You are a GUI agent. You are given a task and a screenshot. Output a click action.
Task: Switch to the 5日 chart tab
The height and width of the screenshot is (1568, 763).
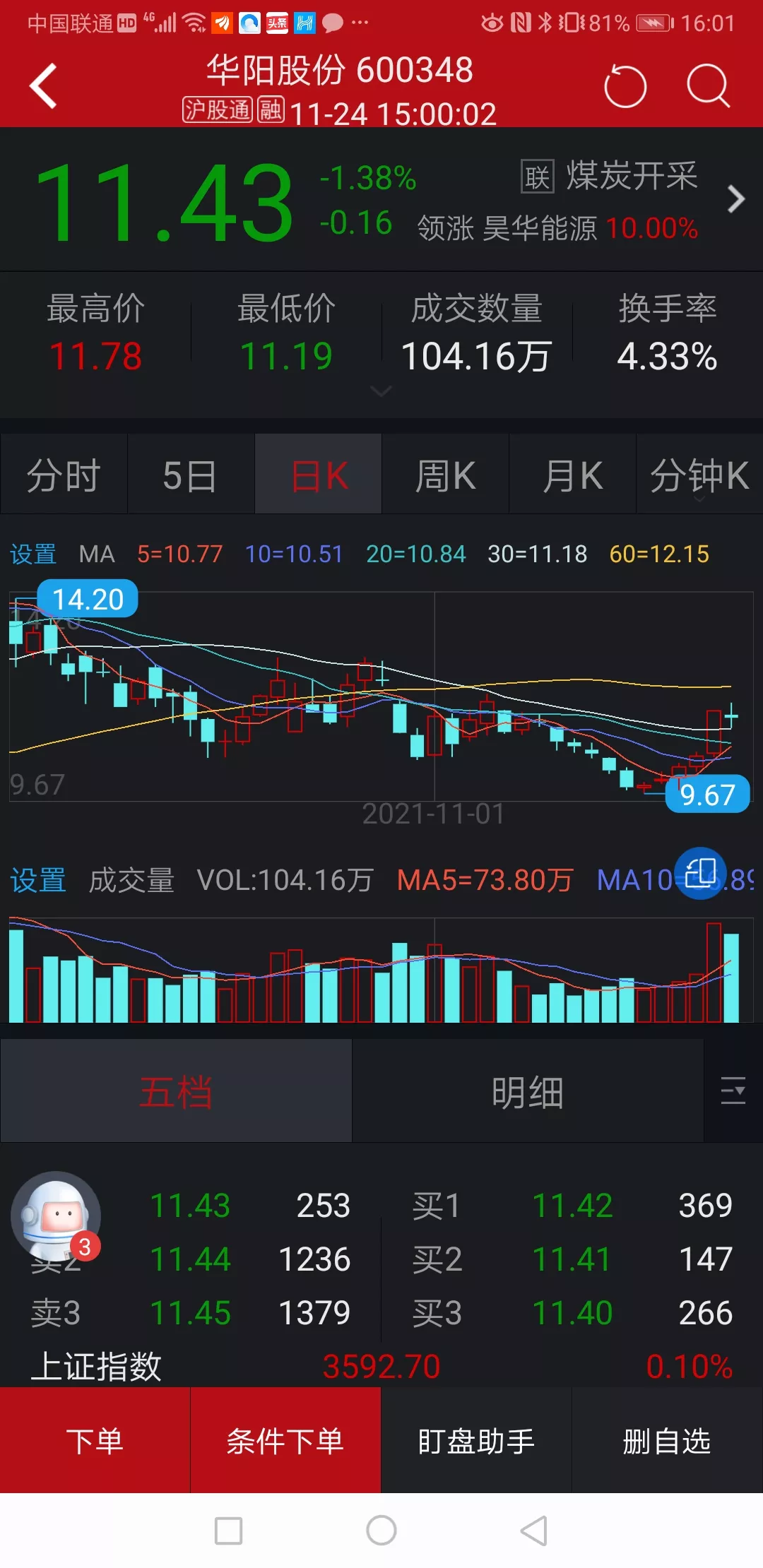coord(191,475)
